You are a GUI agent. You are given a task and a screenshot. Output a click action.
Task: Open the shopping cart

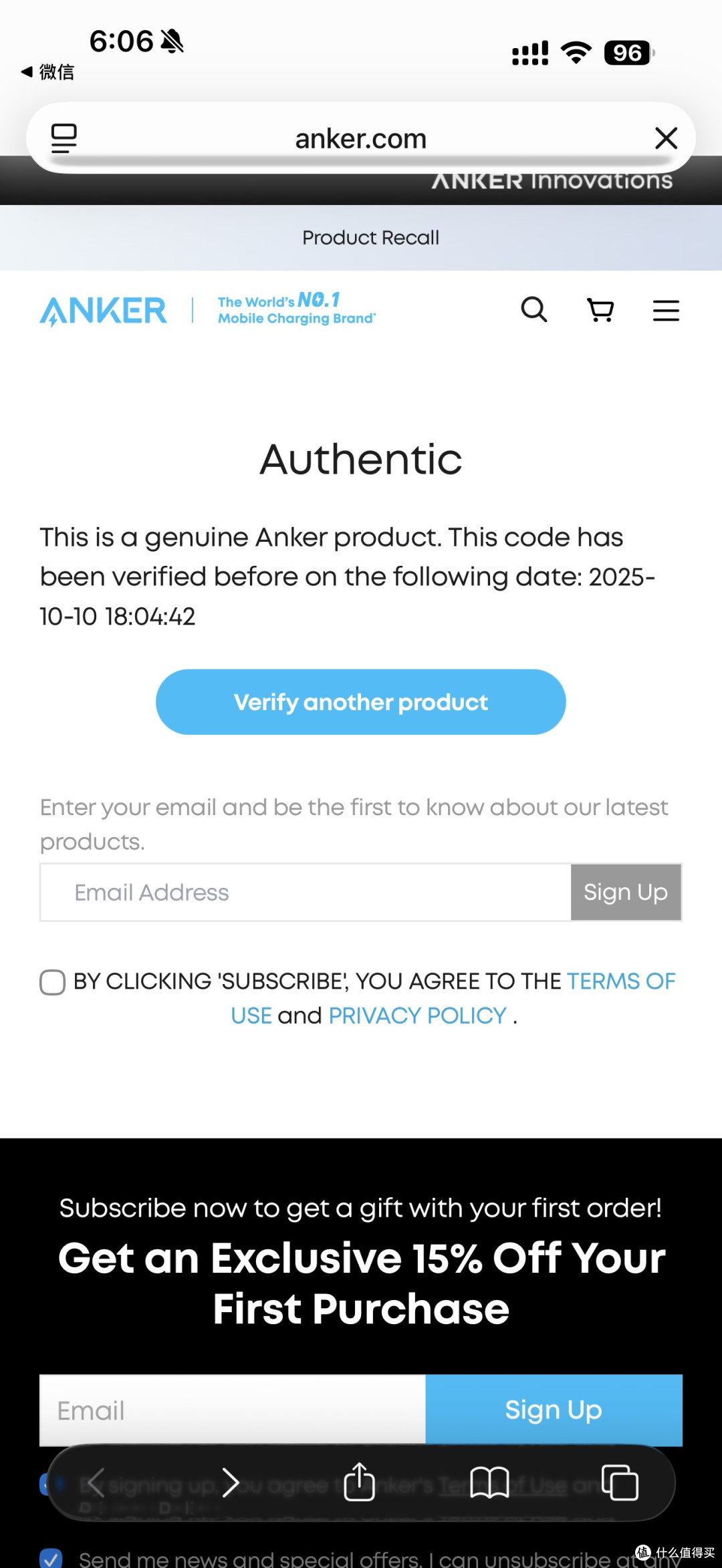600,310
